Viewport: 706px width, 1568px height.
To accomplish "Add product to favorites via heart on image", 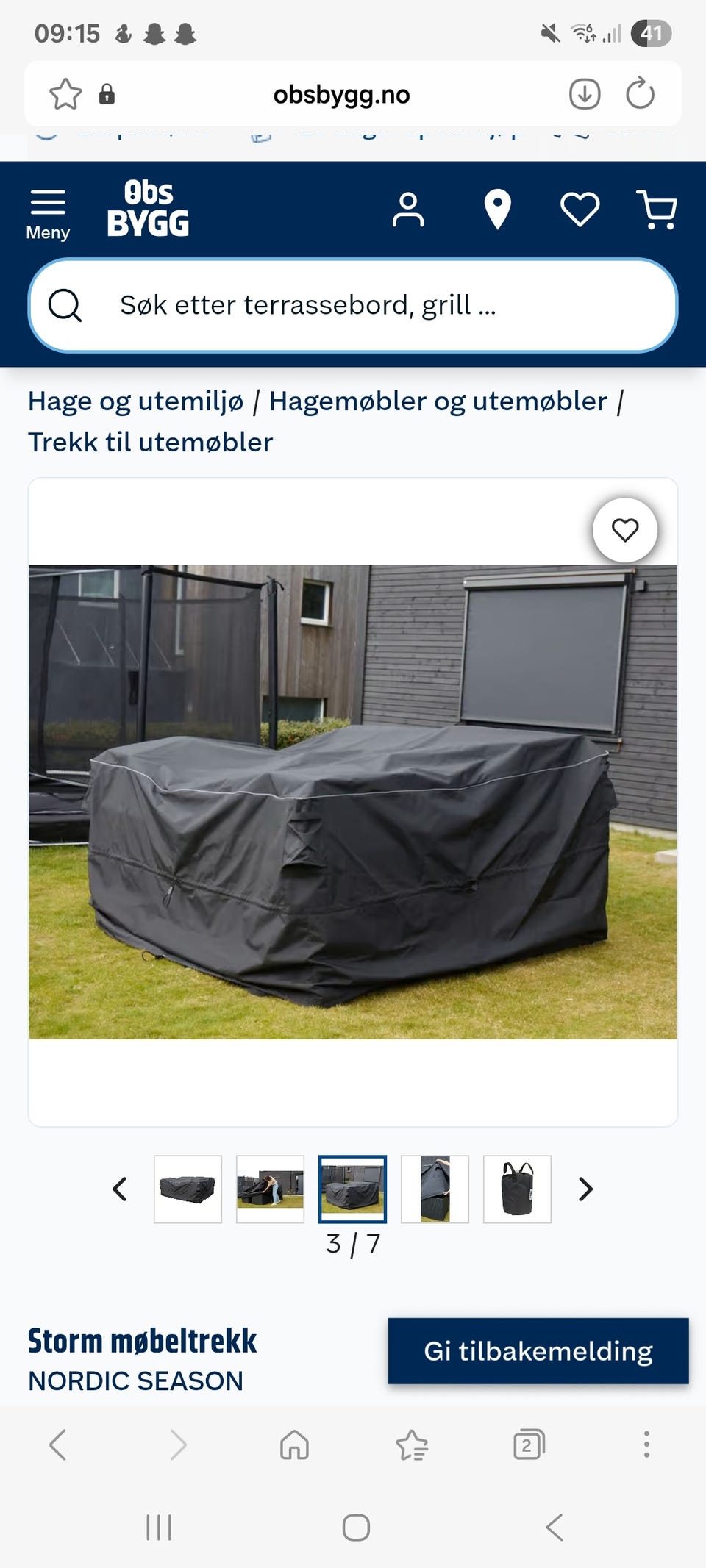I will (625, 530).
